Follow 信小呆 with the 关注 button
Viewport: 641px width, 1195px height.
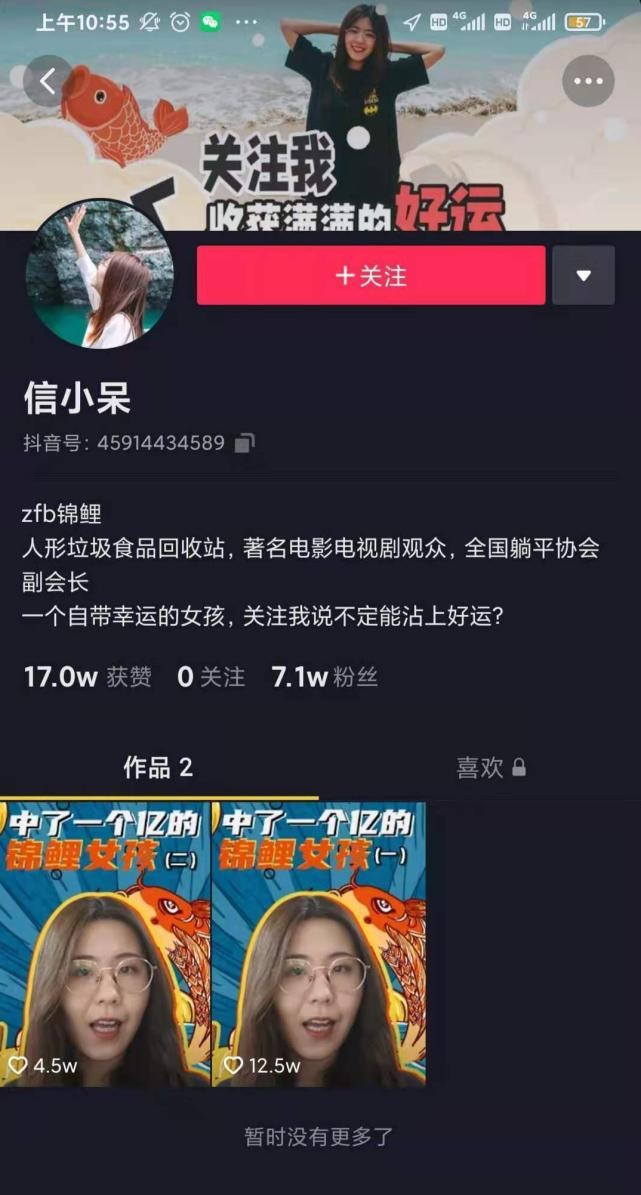click(371, 275)
